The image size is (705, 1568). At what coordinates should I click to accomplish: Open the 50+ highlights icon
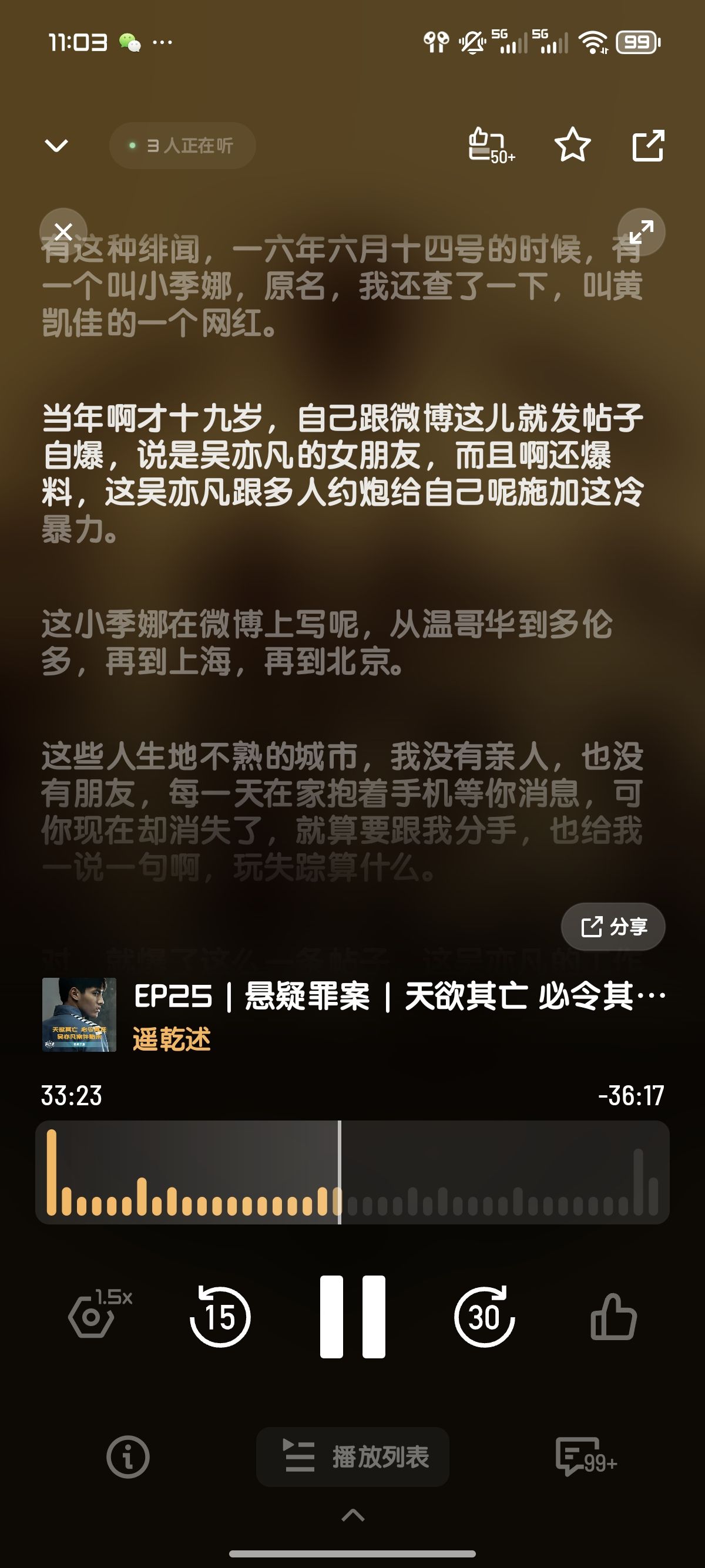[x=491, y=146]
